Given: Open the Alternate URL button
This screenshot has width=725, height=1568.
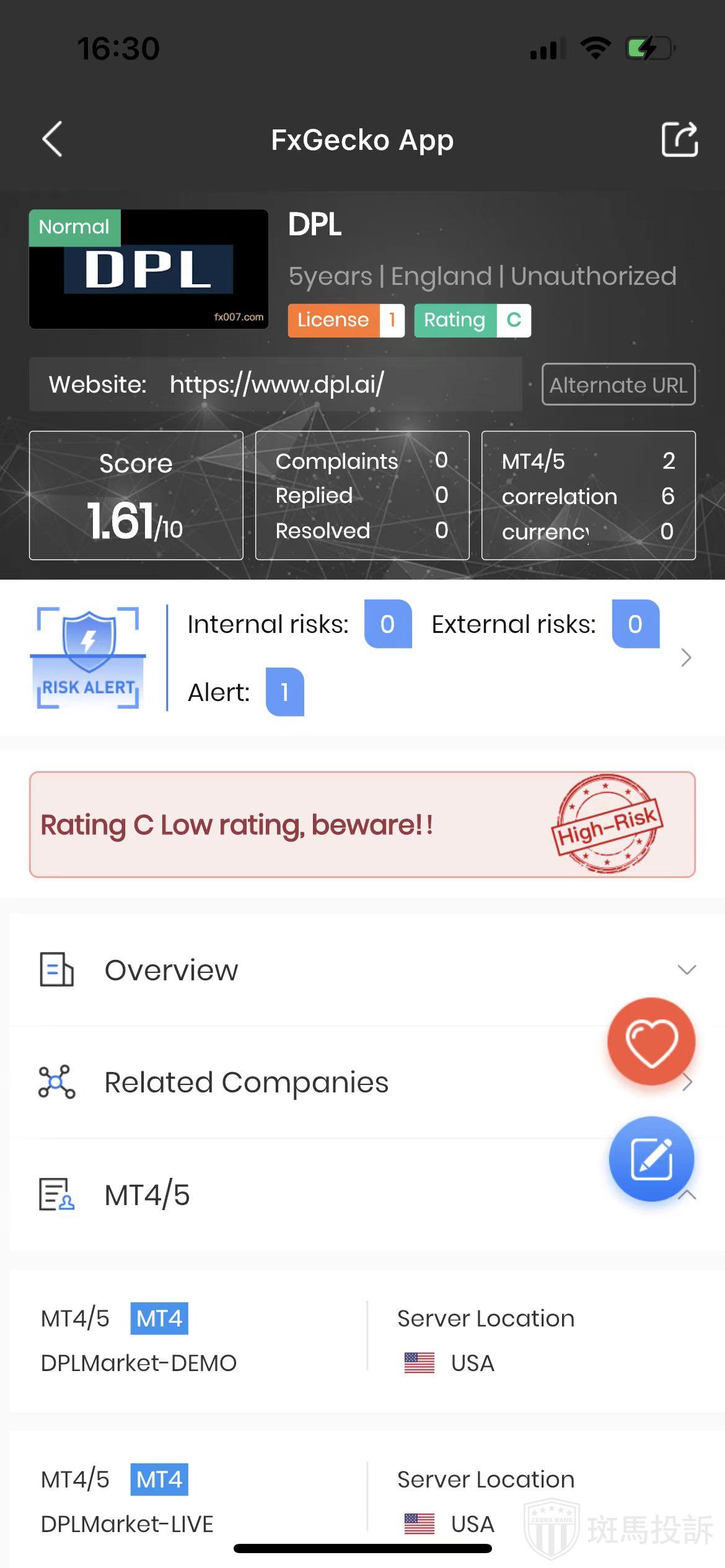Looking at the screenshot, I should 618,385.
